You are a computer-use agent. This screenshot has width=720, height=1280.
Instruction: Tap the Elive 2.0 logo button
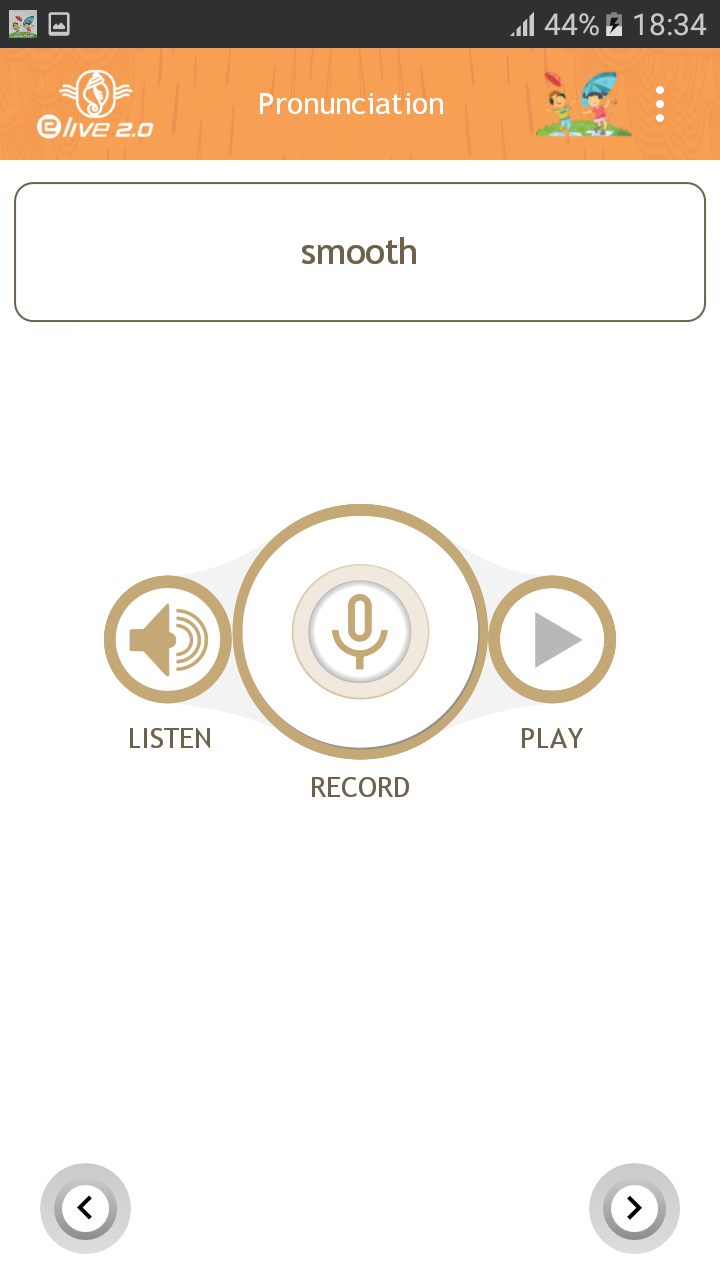point(95,104)
